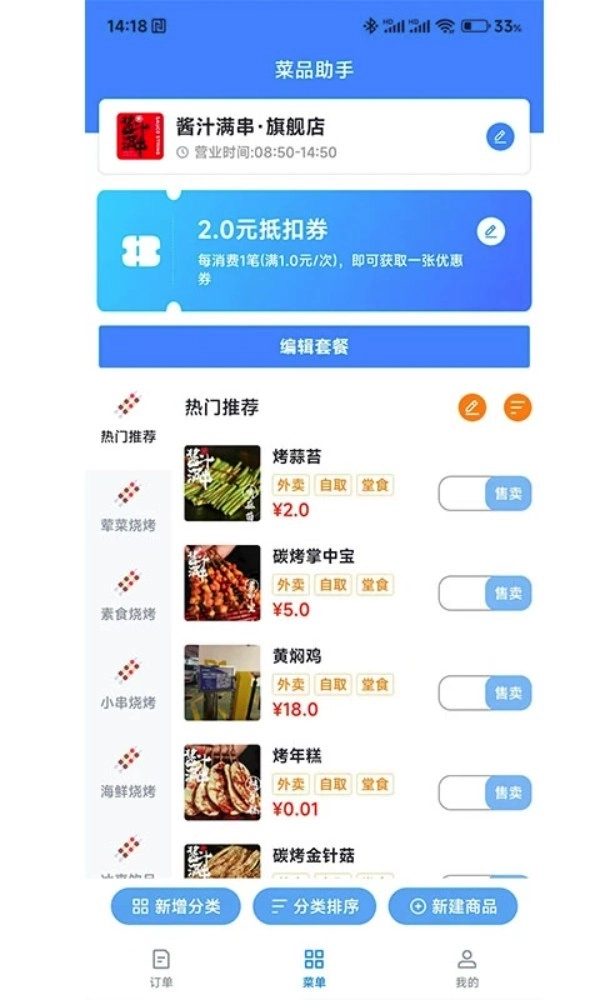Viewport: 600px width, 1000px height.
Task: Switch to the 订单 tab
Action: coord(161,968)
